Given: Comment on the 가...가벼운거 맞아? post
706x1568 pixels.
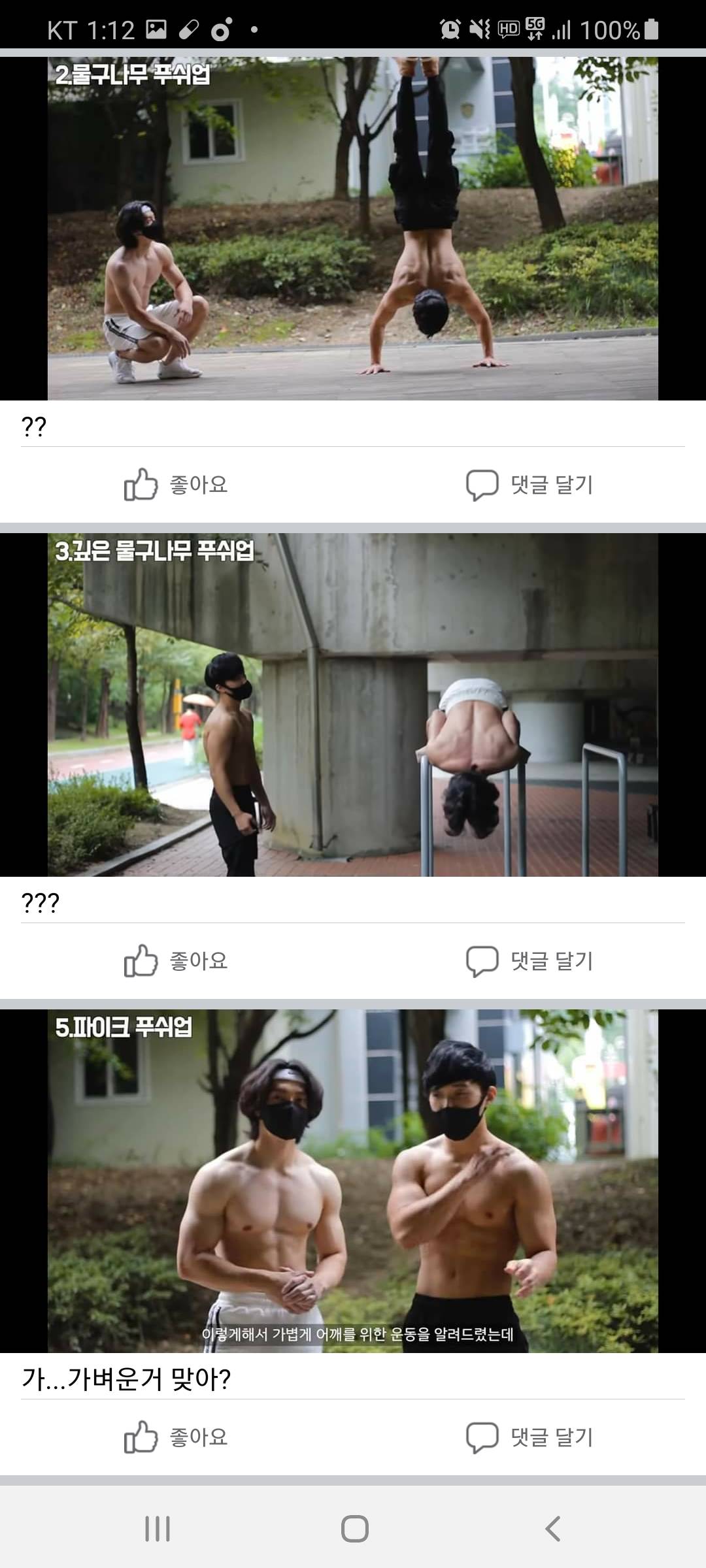Looking at the screenshot, I should (x=529, y=1437).
